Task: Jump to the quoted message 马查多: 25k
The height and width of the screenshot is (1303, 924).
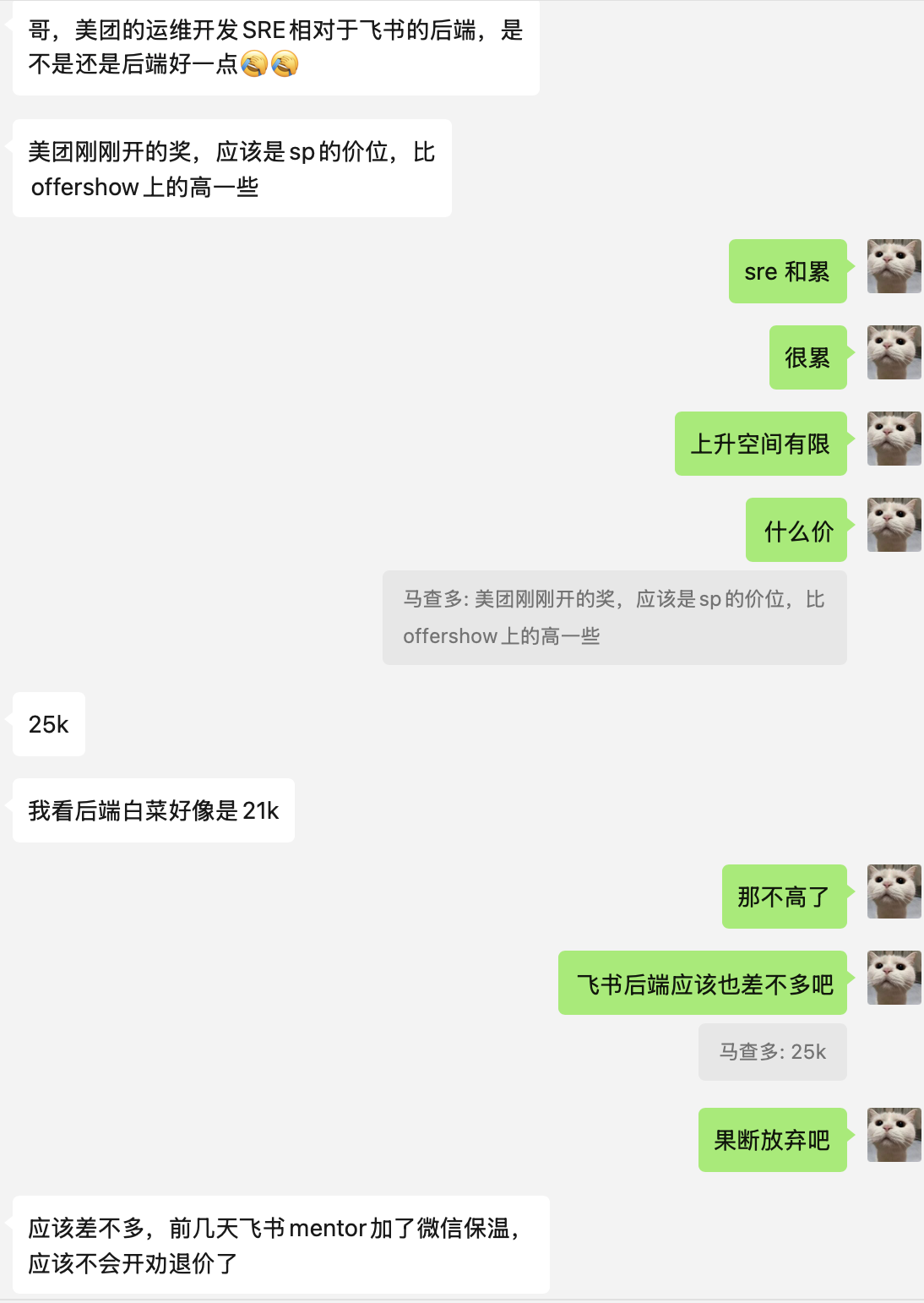Action: tap(772, 1052)
